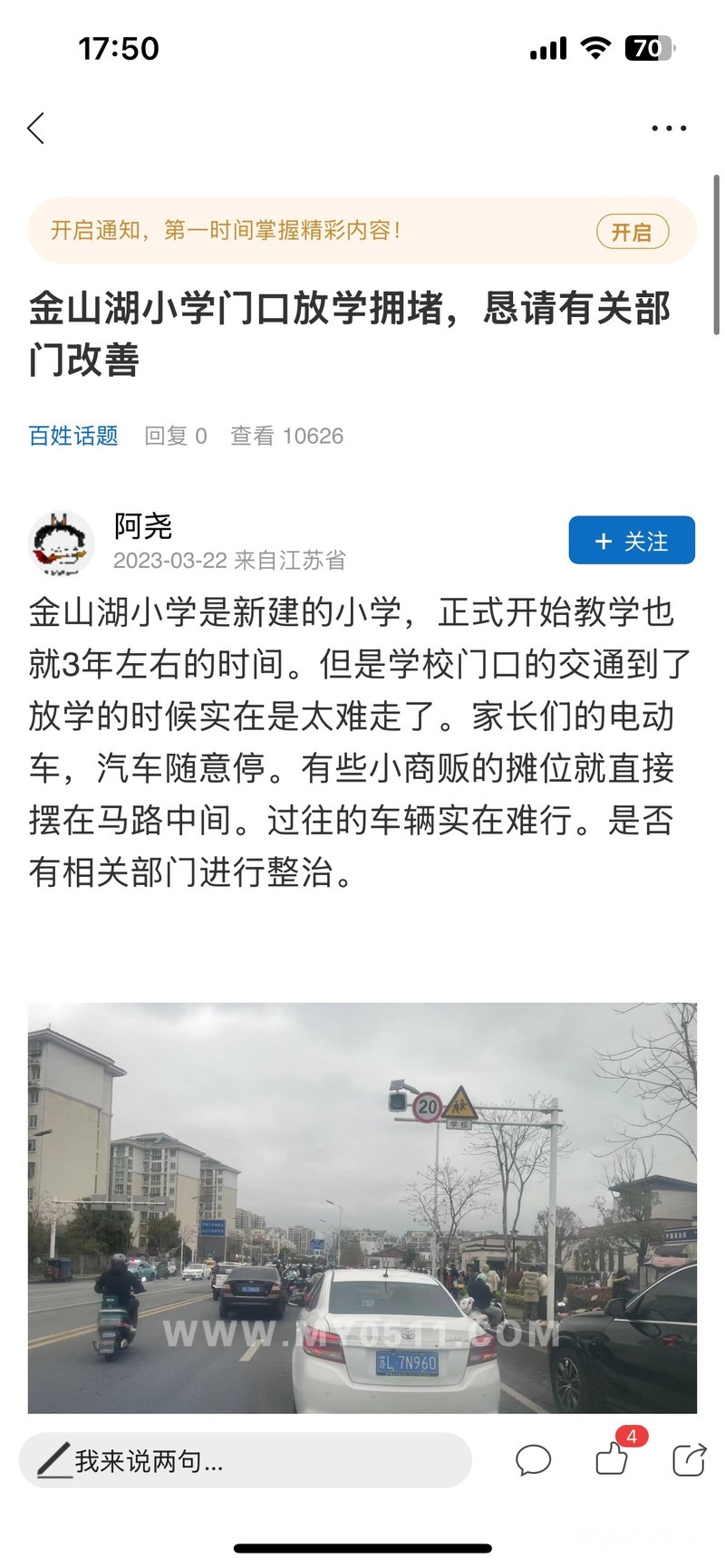Image resolution: width=725 pixels, height=1568 pixels.
Task: Open the three-dot overflow menu
Action: pos(669,129)
